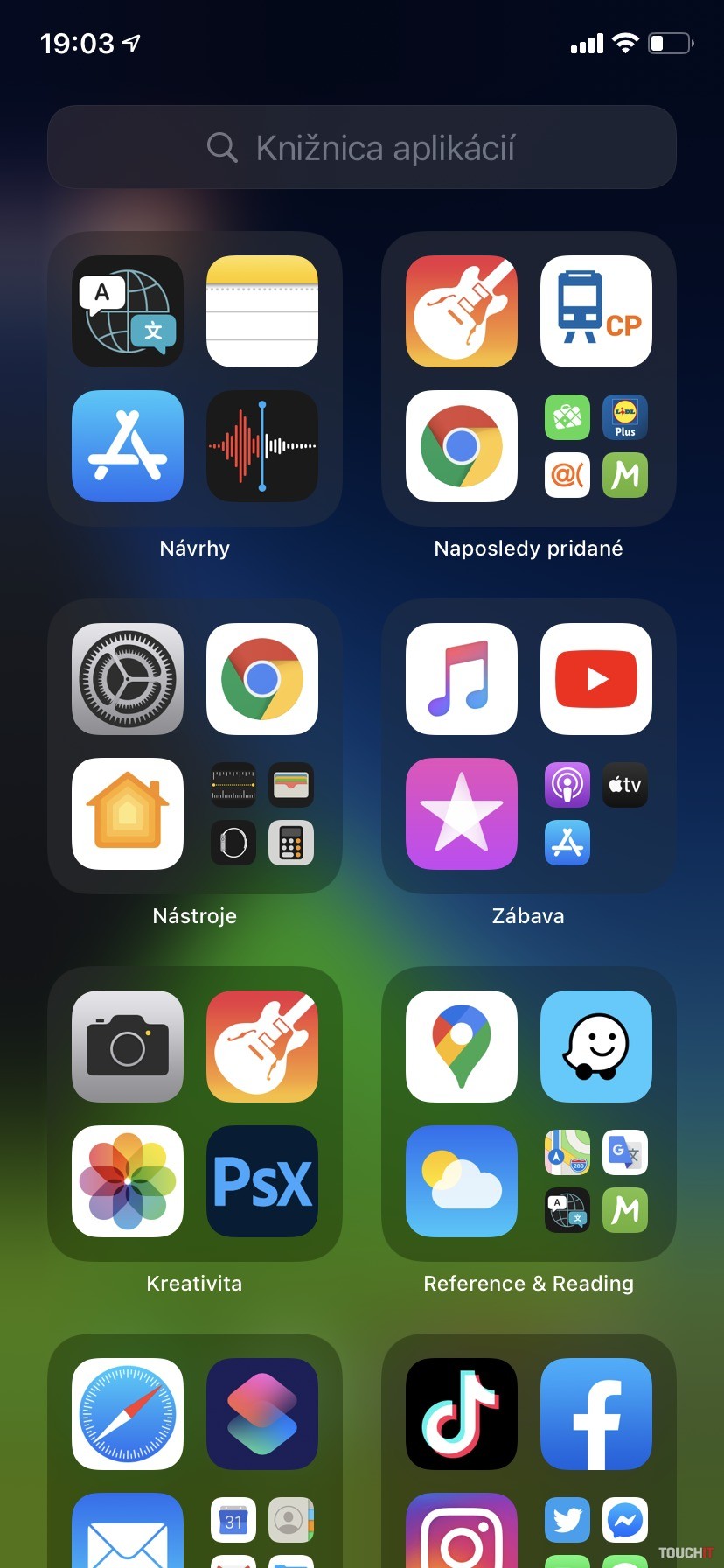Image resolution: width=724 pixels, height=1568 pixels.
Task: Open YouTube
Action: click(596, 679)
